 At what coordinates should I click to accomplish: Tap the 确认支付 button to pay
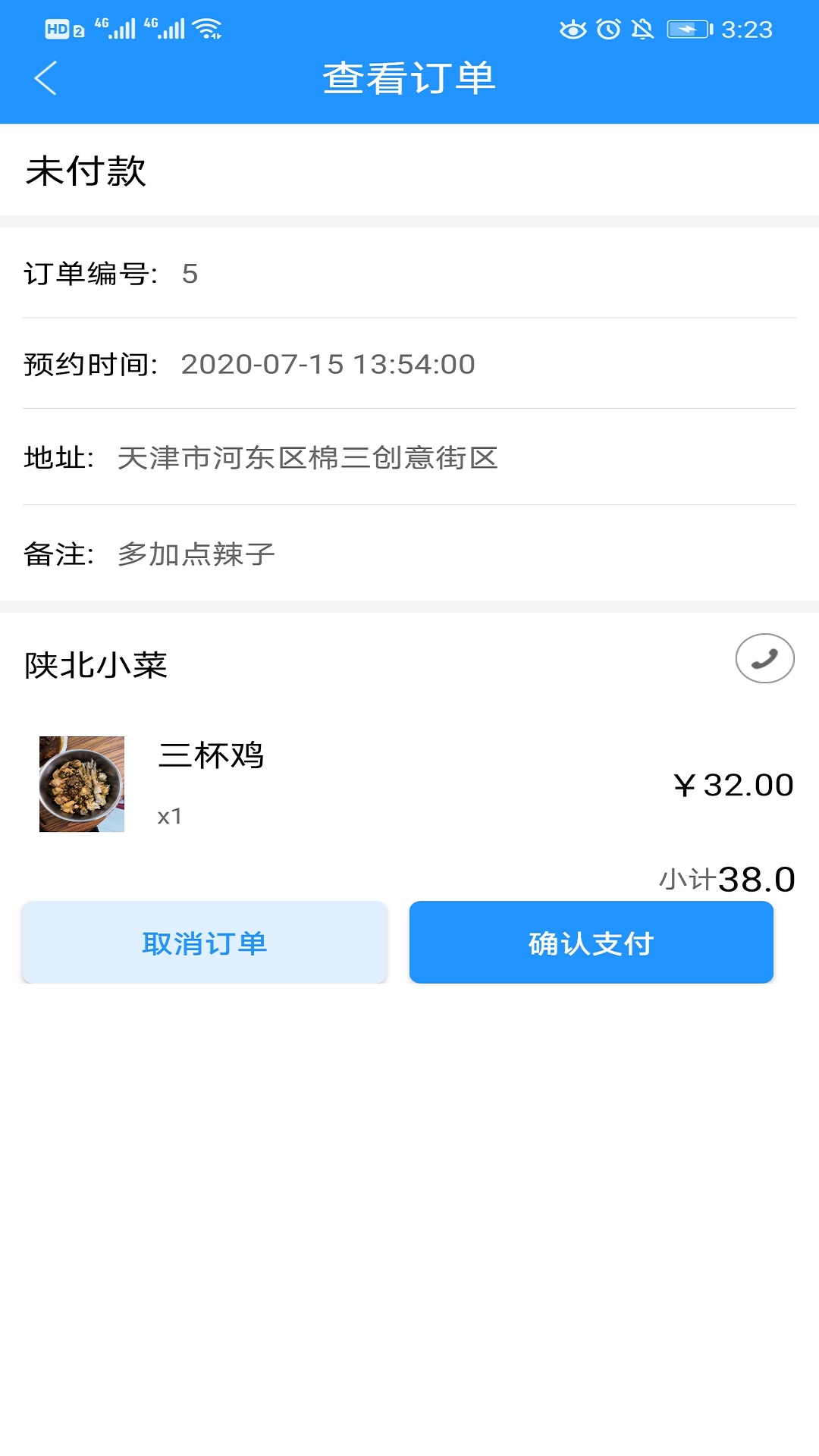coord(591,943)
